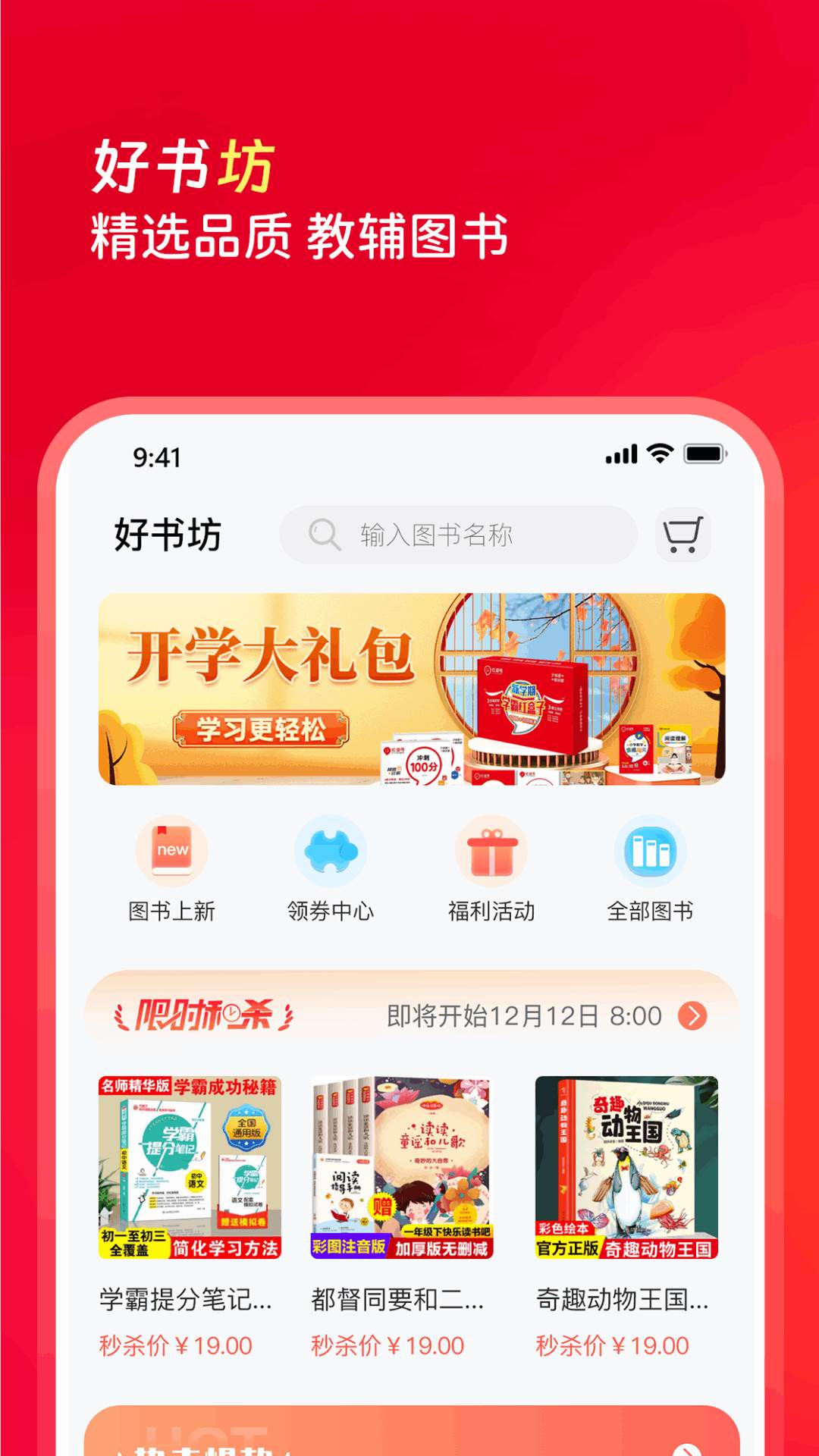Tap the battery indicator in status bar

click(x=703, y=451)
